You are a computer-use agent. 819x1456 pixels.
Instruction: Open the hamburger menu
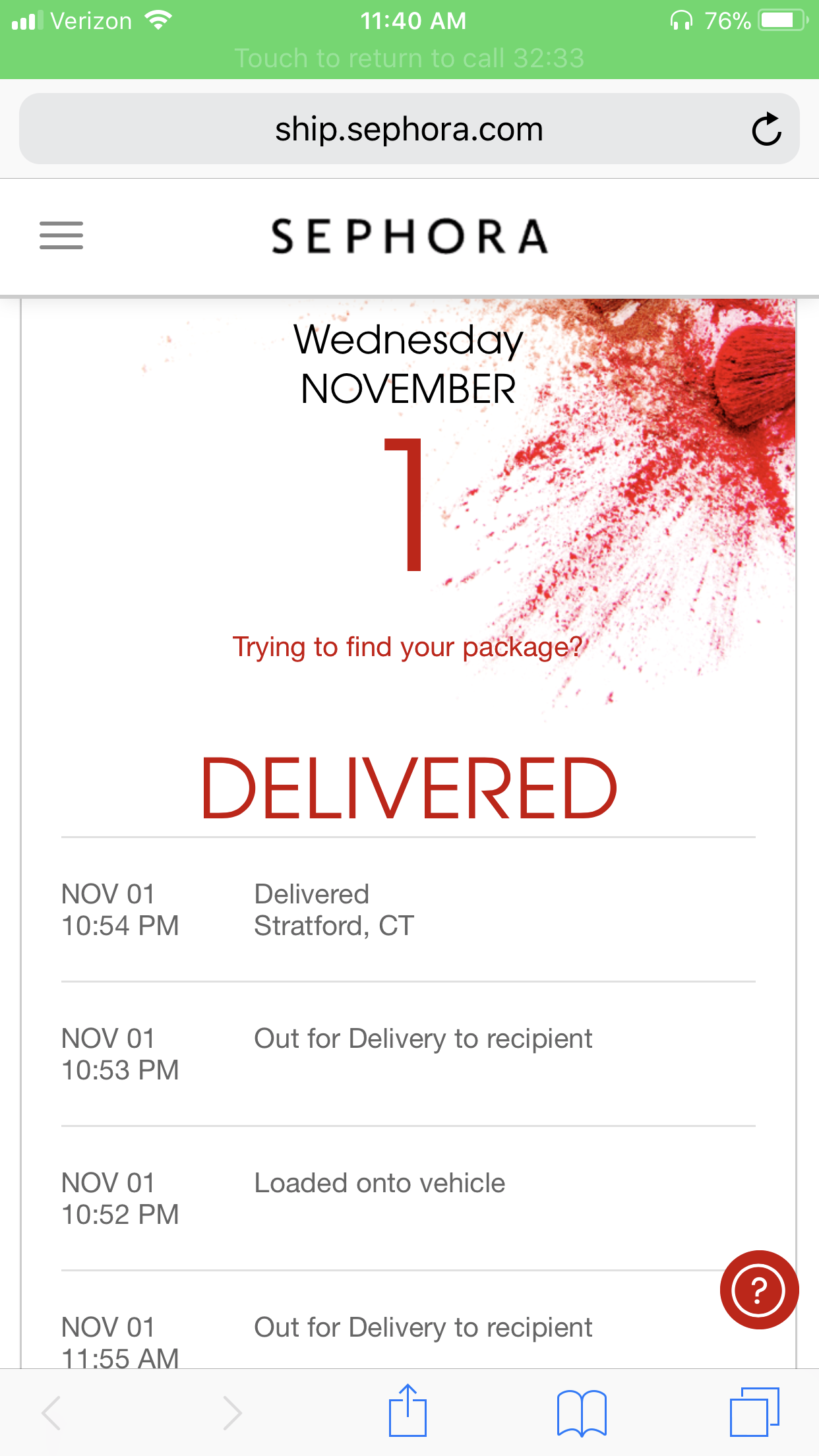click(x=61, y=235)
